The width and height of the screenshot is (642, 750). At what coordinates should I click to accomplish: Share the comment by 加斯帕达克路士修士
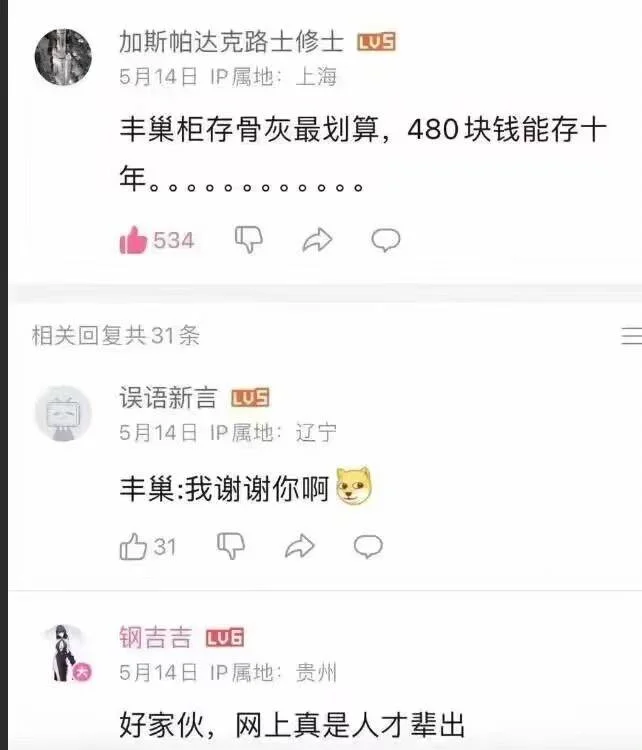[x=317, y=240]
